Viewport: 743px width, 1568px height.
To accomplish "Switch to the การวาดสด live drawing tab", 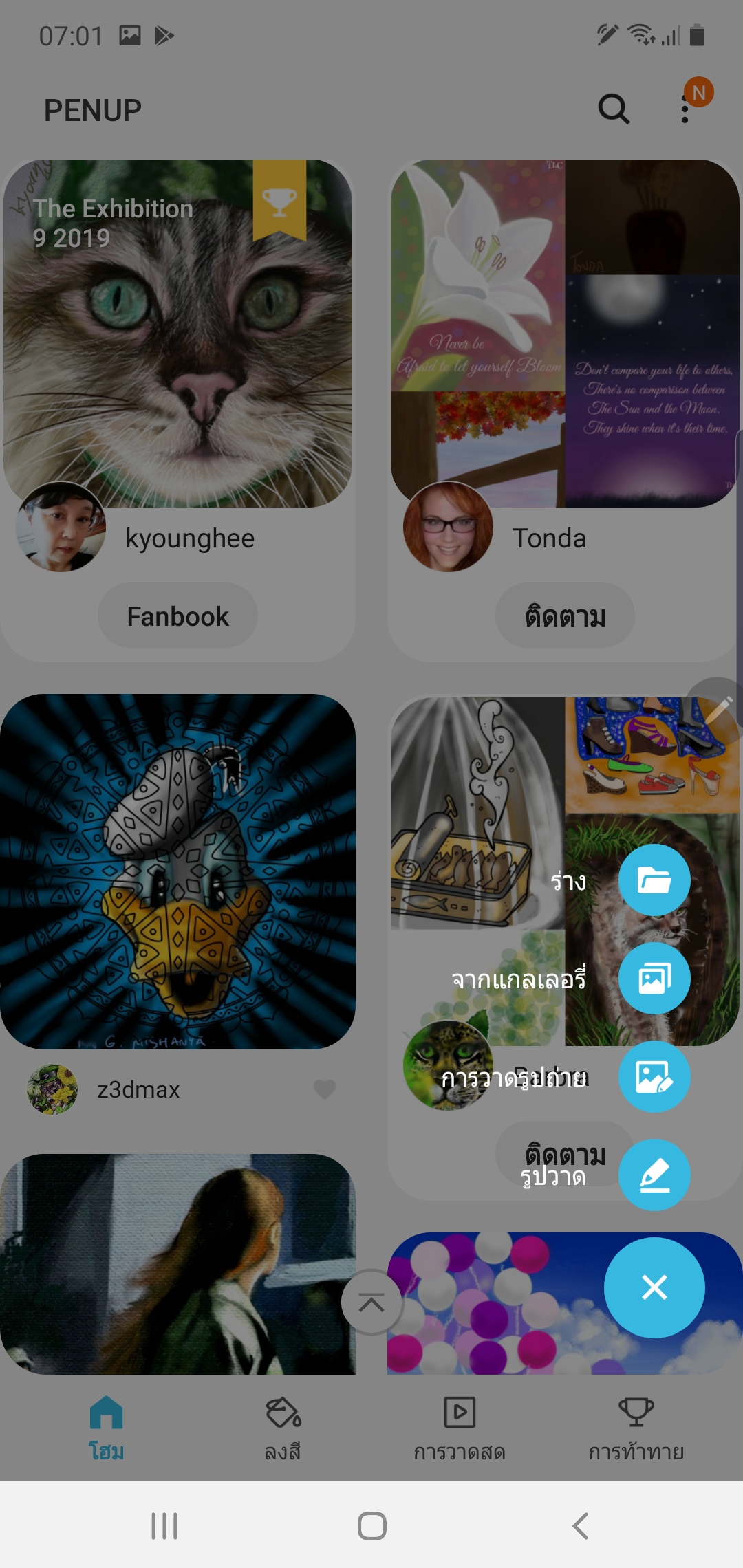I will click(x=460, y=1428).
